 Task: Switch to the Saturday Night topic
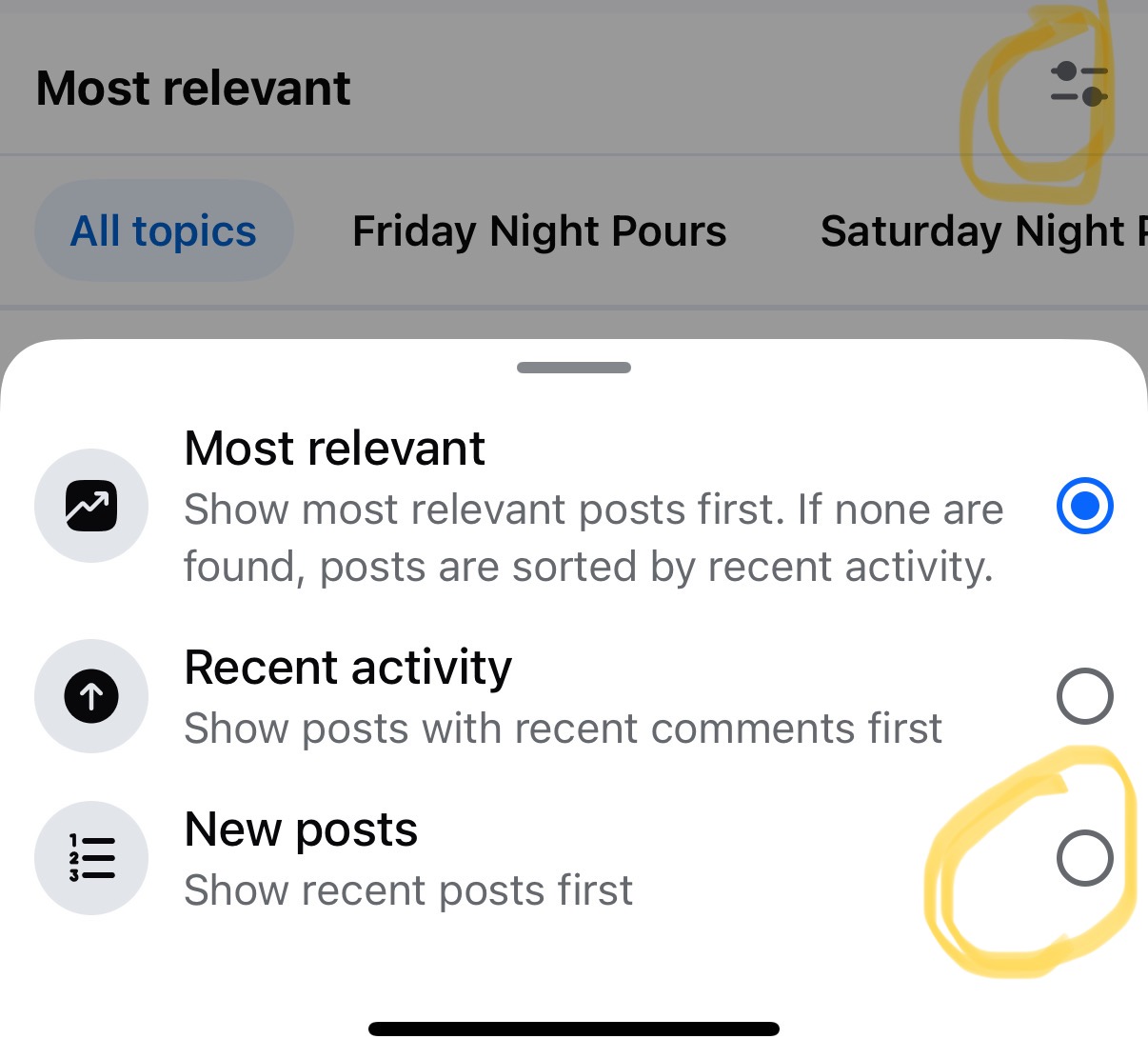(x=982, y=231)
